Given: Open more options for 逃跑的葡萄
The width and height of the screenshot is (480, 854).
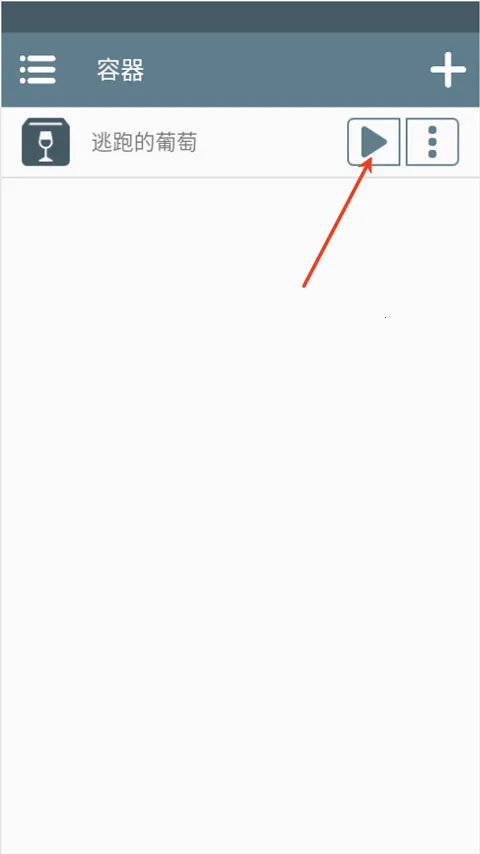Looking at the screenshot, I should (433, 142).
